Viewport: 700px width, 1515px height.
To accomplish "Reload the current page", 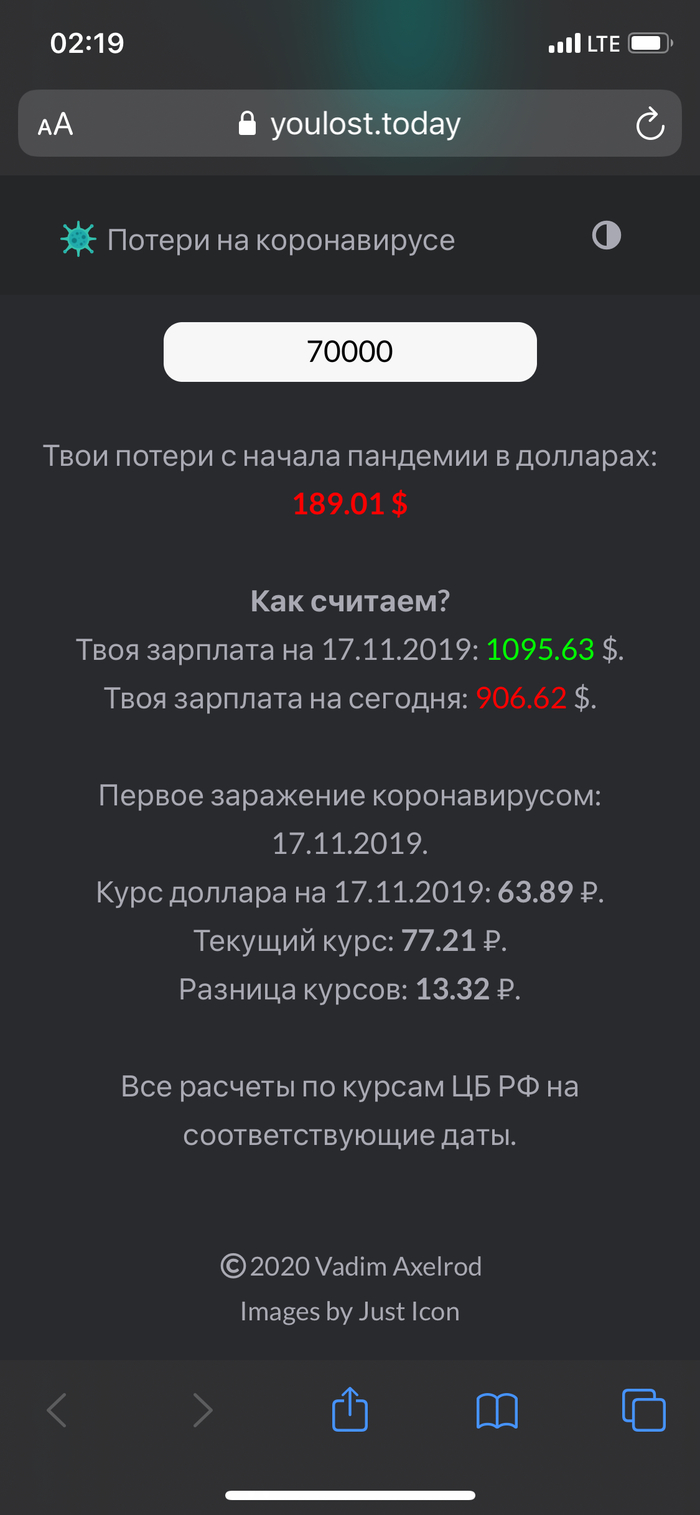I will (650, 124).
